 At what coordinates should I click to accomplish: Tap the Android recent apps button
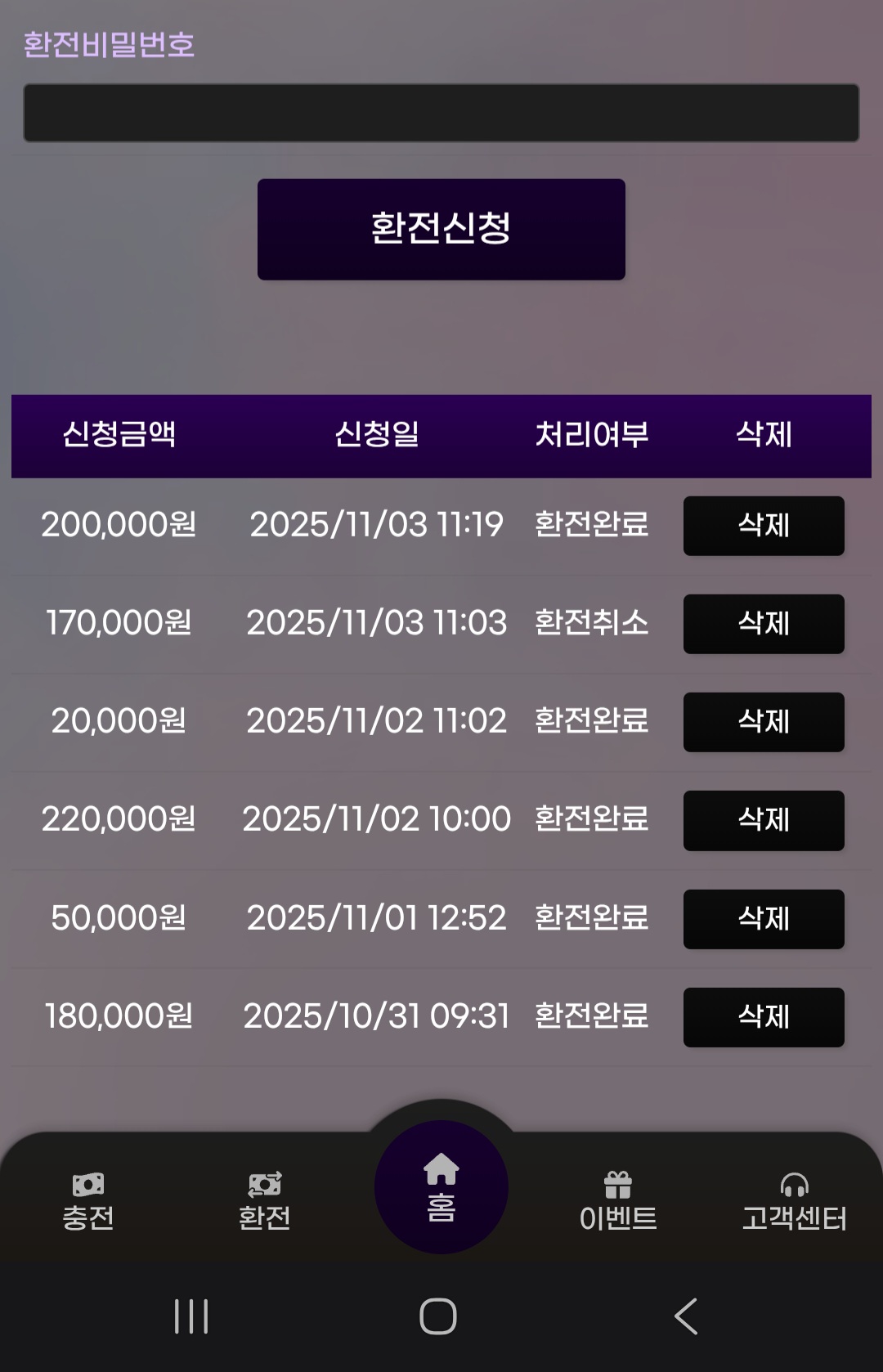click(x=190, y=1316)
